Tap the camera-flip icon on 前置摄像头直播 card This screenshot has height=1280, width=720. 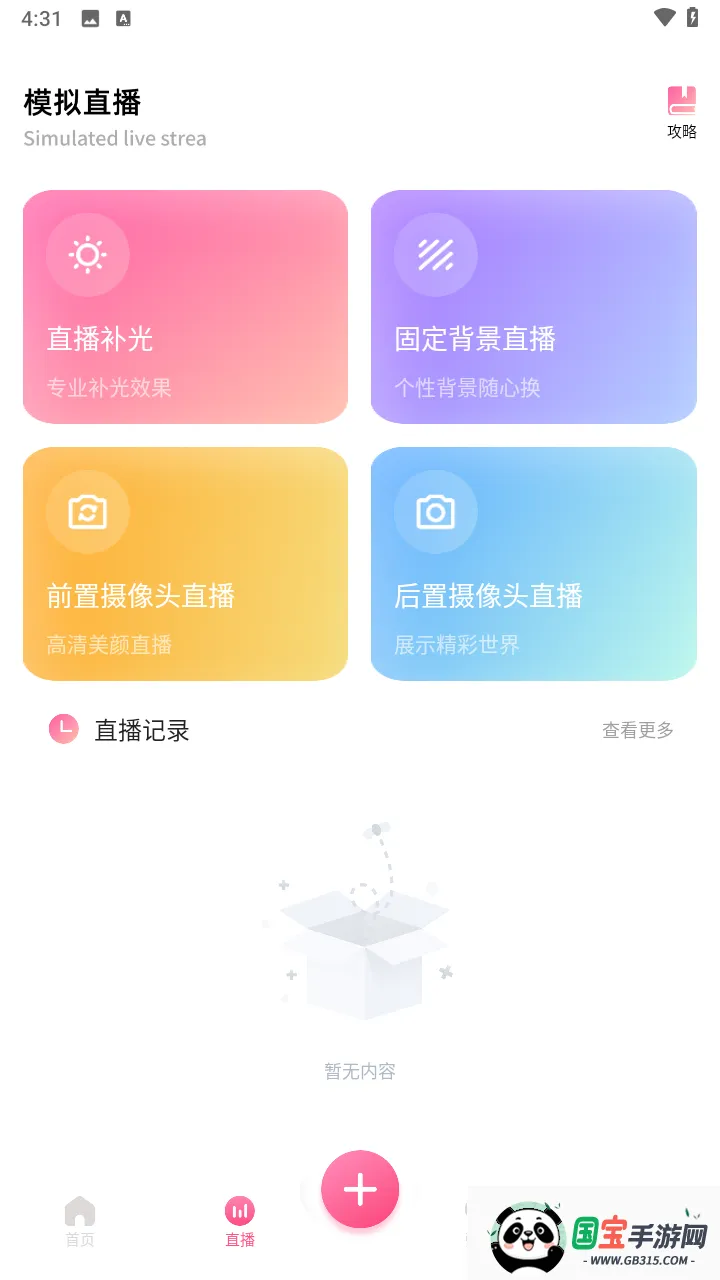pyautogui.click(x=87, y=512)
